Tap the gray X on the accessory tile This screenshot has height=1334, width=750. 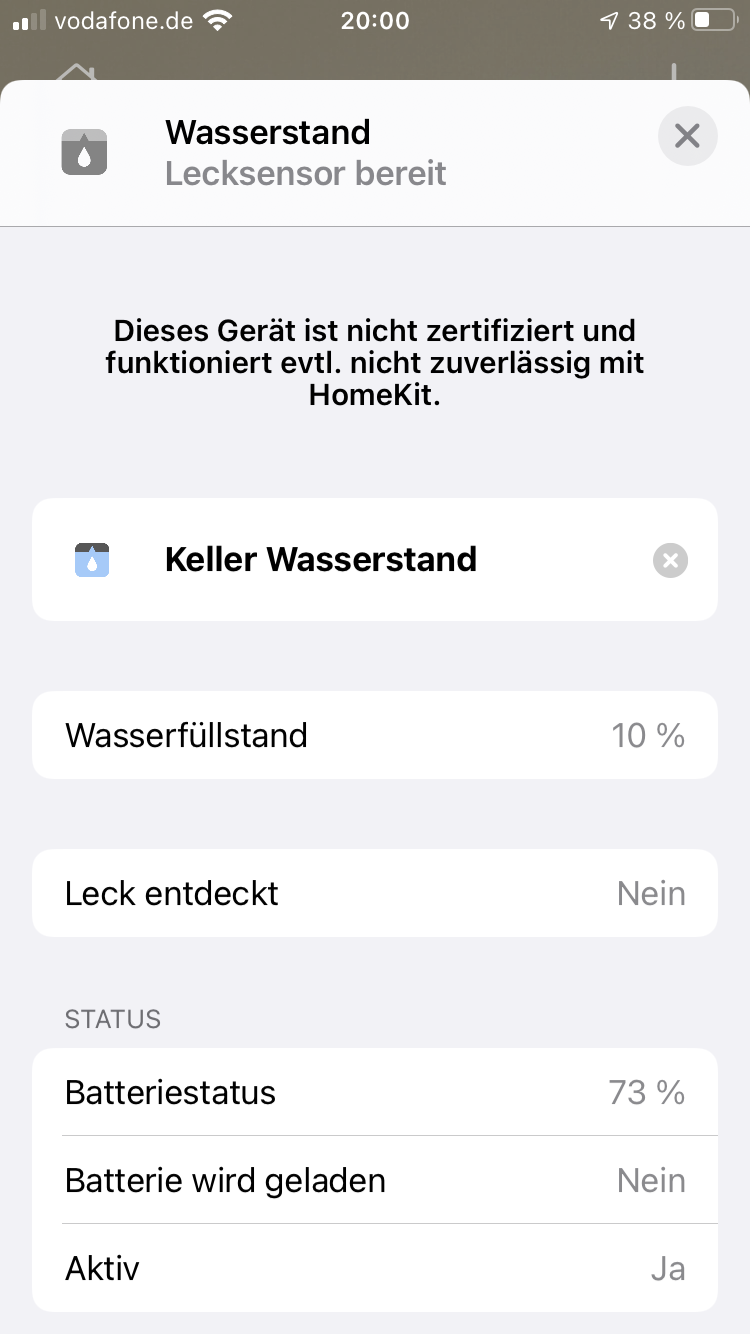[x=669, y=559]
